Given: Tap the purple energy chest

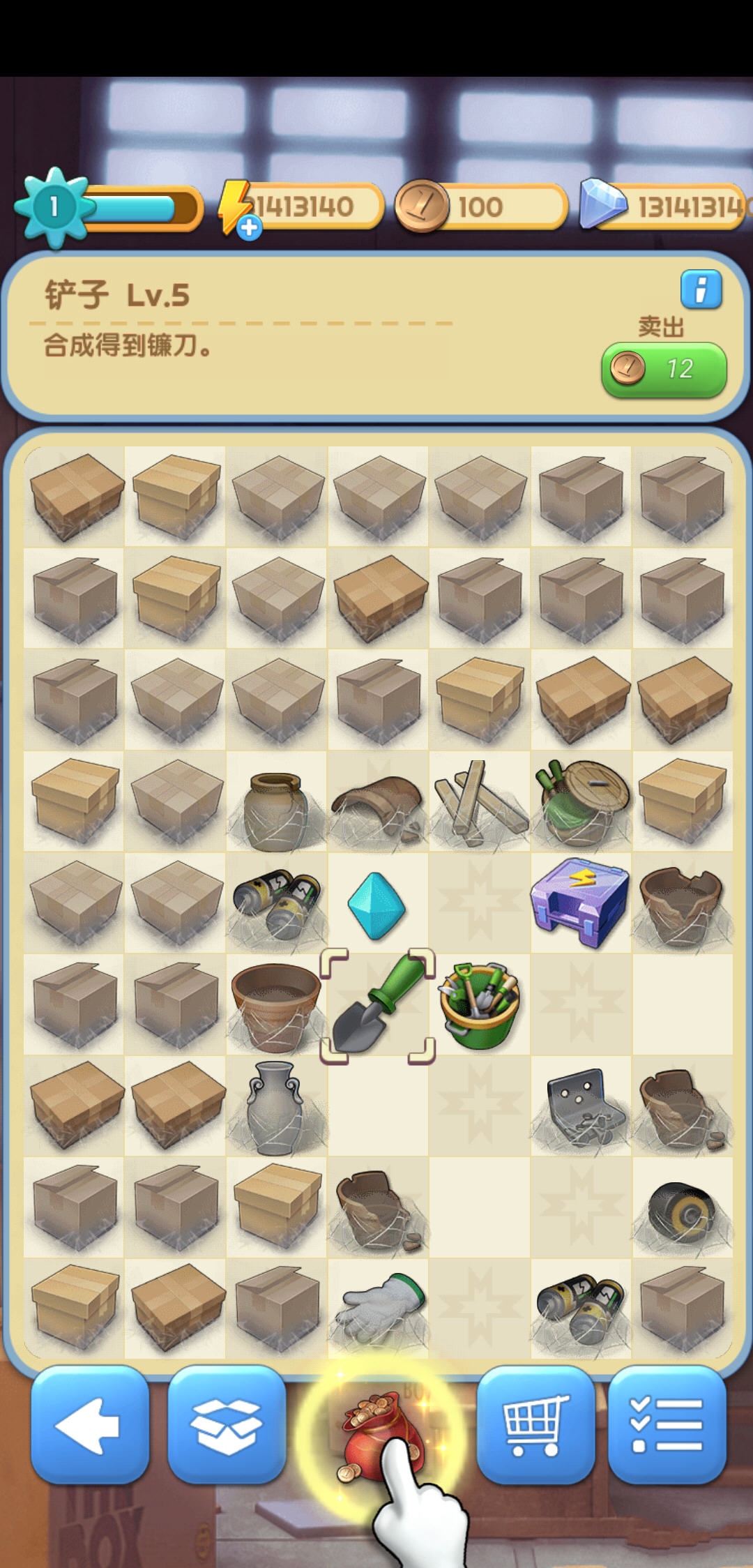Looking at the screenshot, I should [x=580, y=903].
